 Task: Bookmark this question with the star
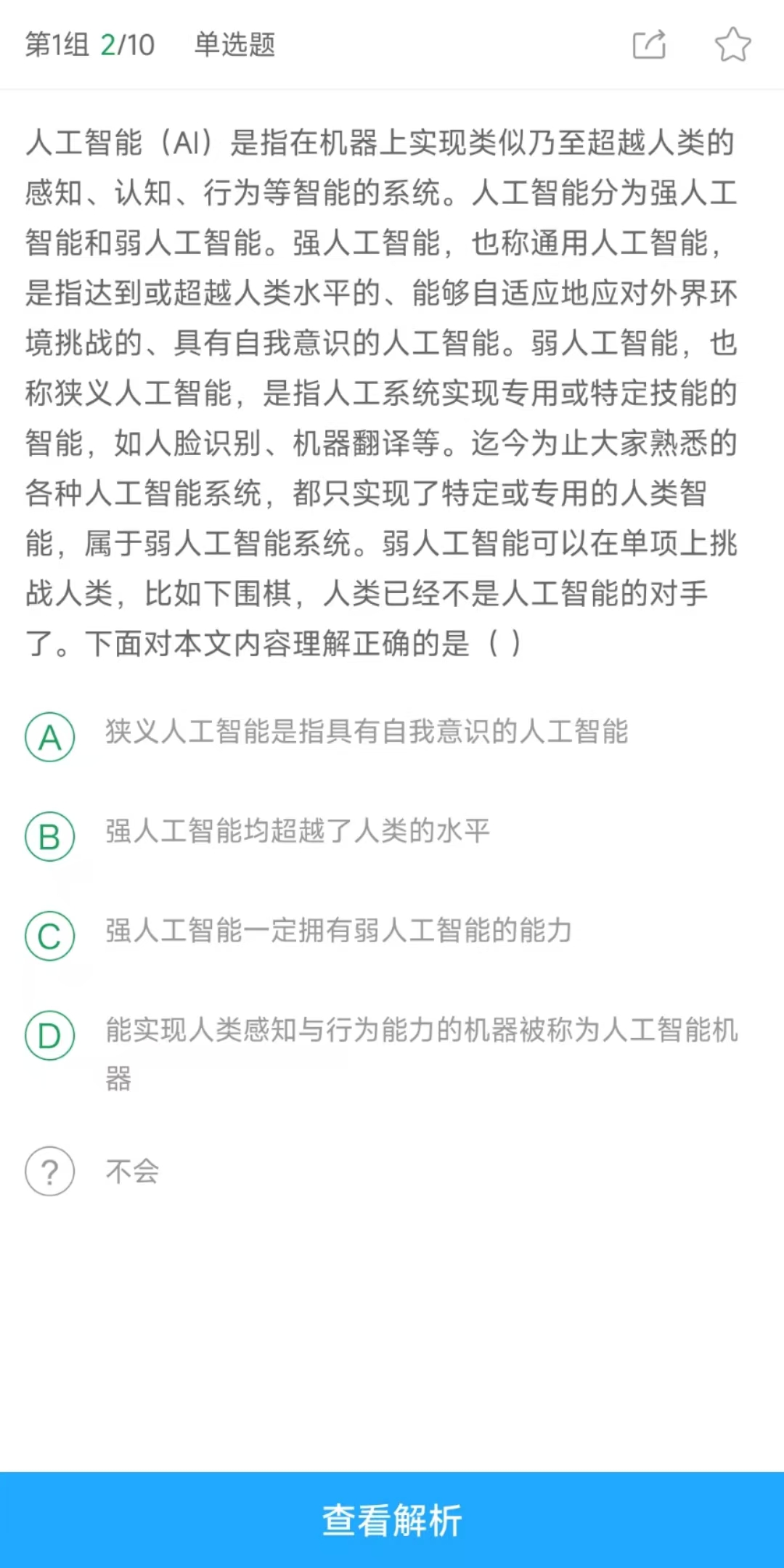pos(732,44)
